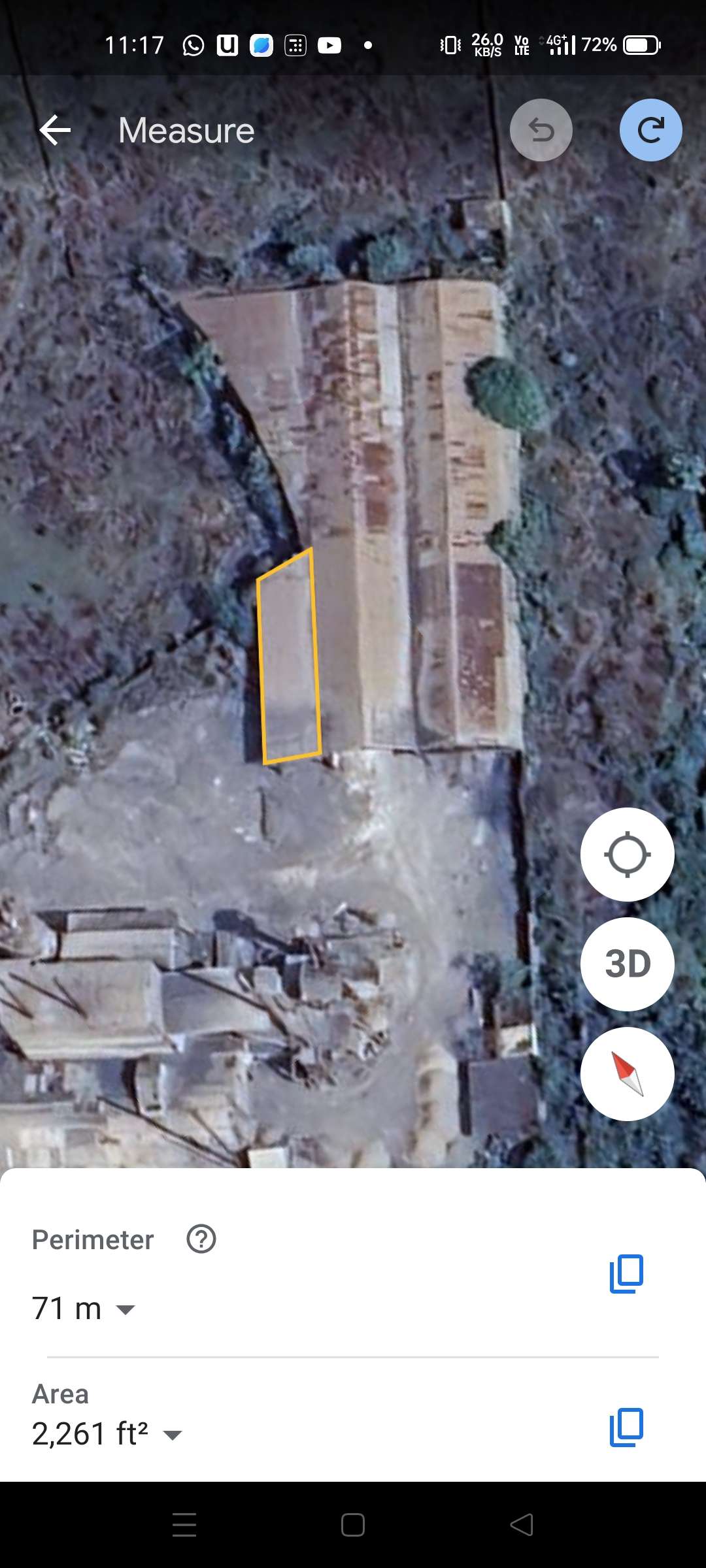The height and width of the screenshot is (1568, 706).
Task: Center map on my location
Action: (x=628, y=855)
